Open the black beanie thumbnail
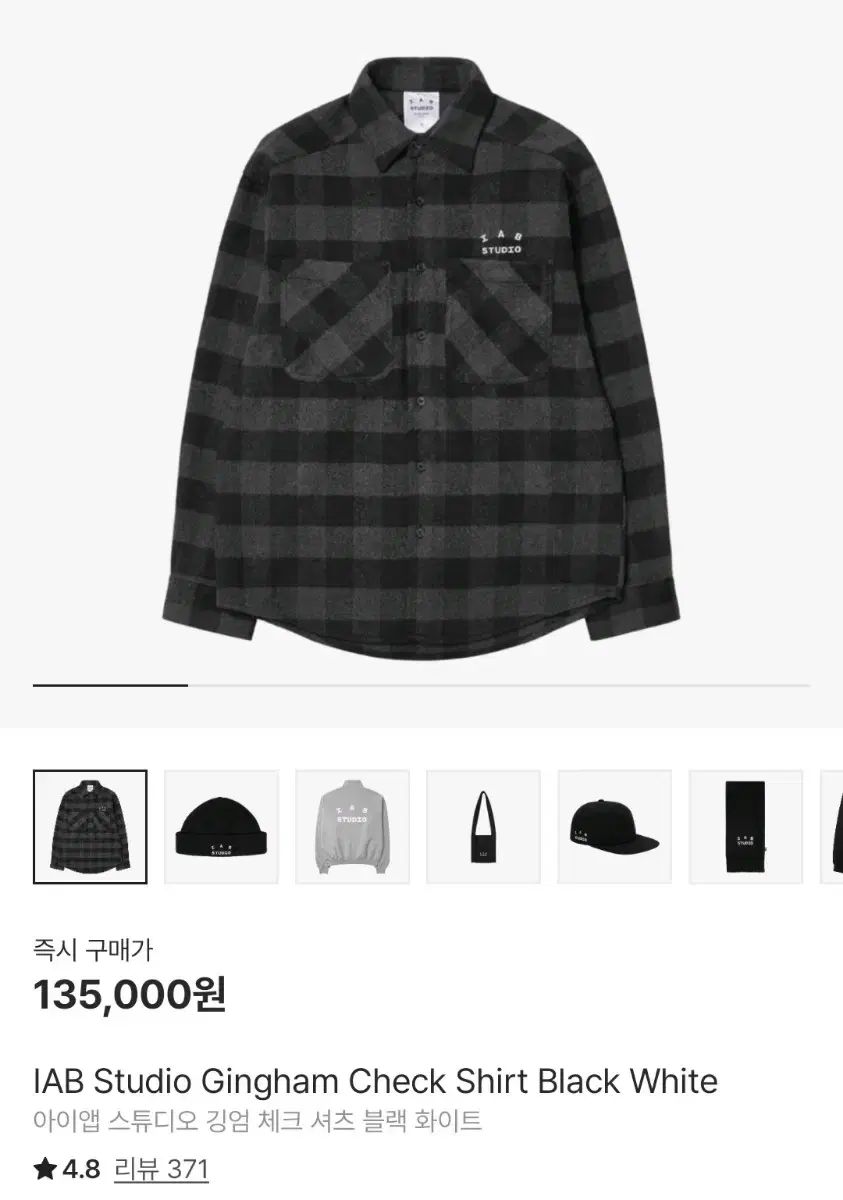This screenshot has height=1200, width=843. click(x=221, y=827)
